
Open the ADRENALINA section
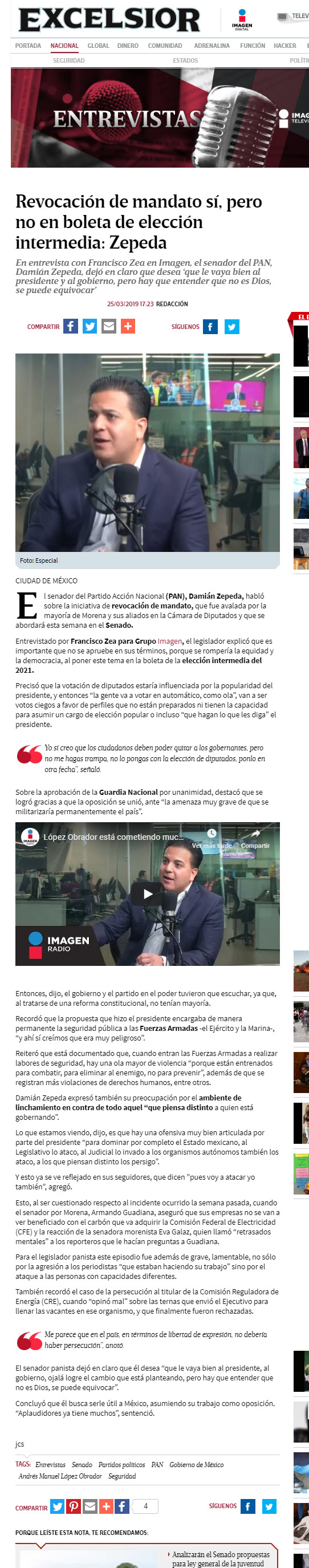pos(212,46)
